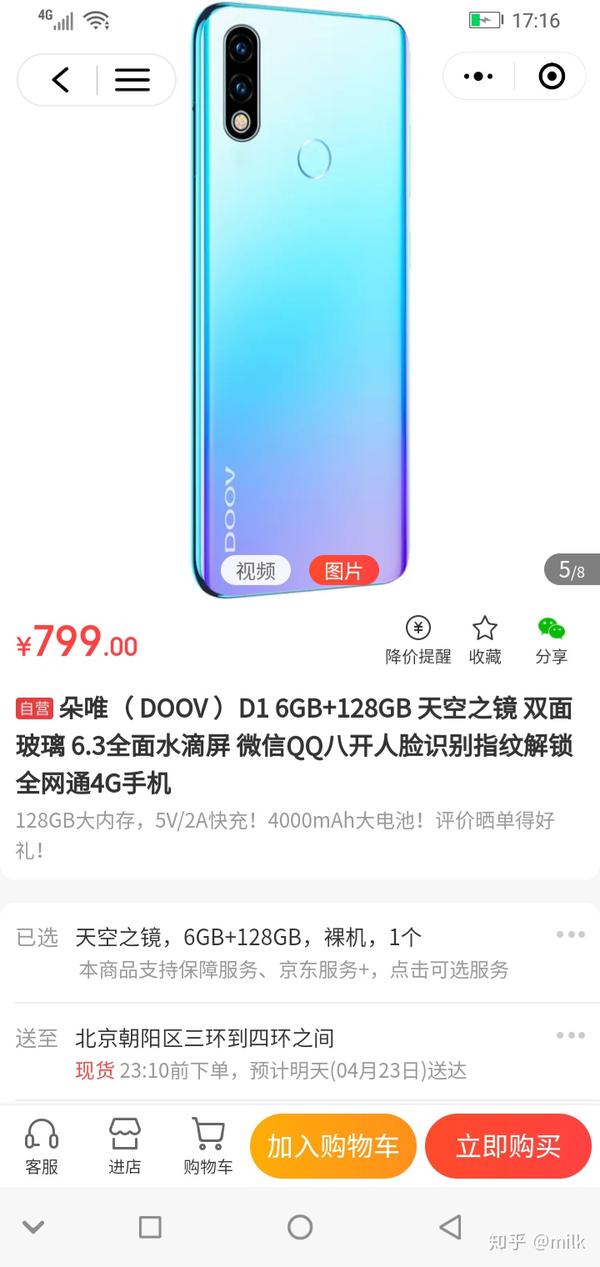The width and height of the screenshot is (600, 1267).
Task: Tap 加入购物车 to add to cart
Action: (x=333, y=1146)
